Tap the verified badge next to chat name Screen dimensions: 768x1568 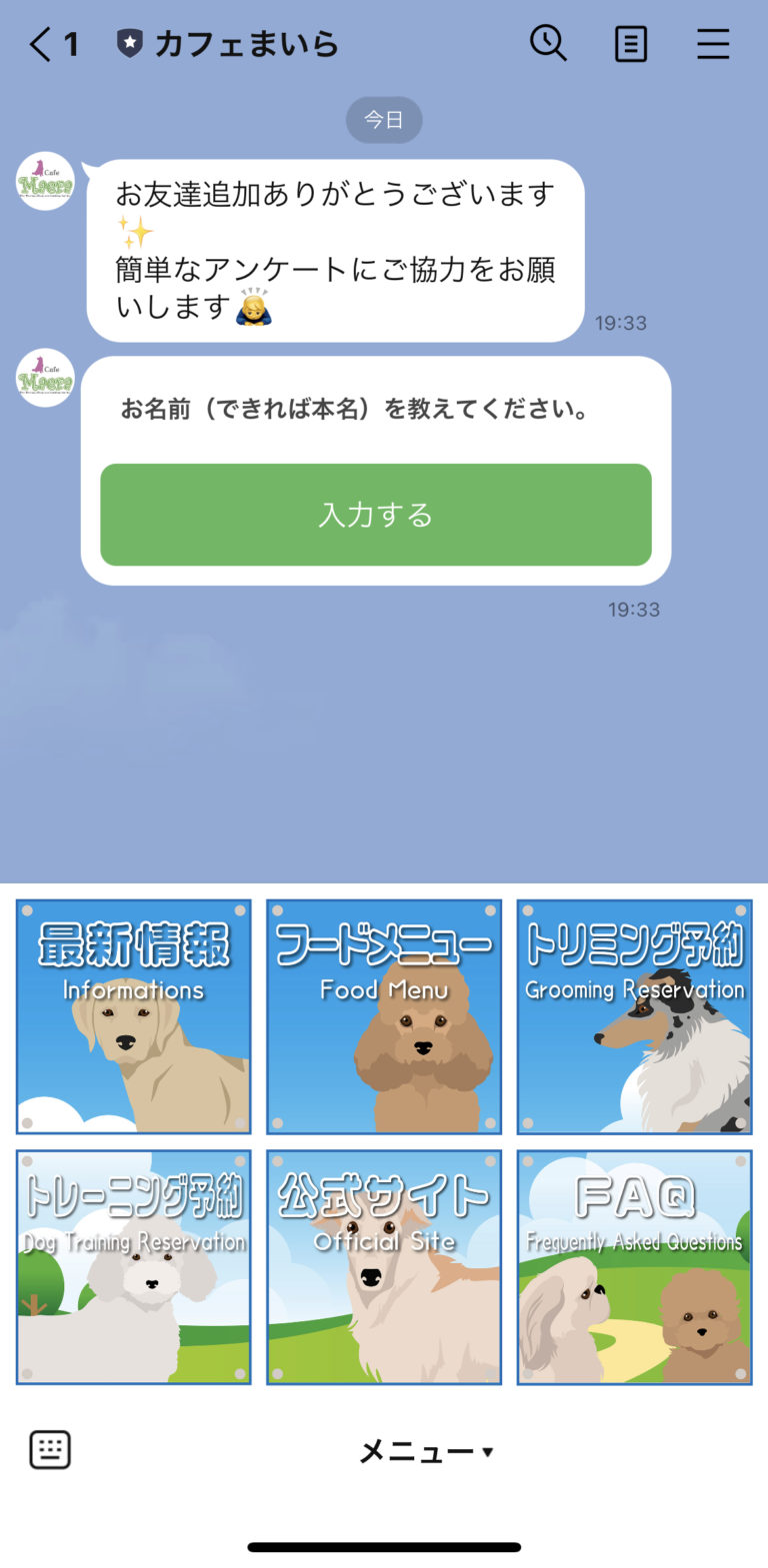pyautogui.click(x=131, y=42)
